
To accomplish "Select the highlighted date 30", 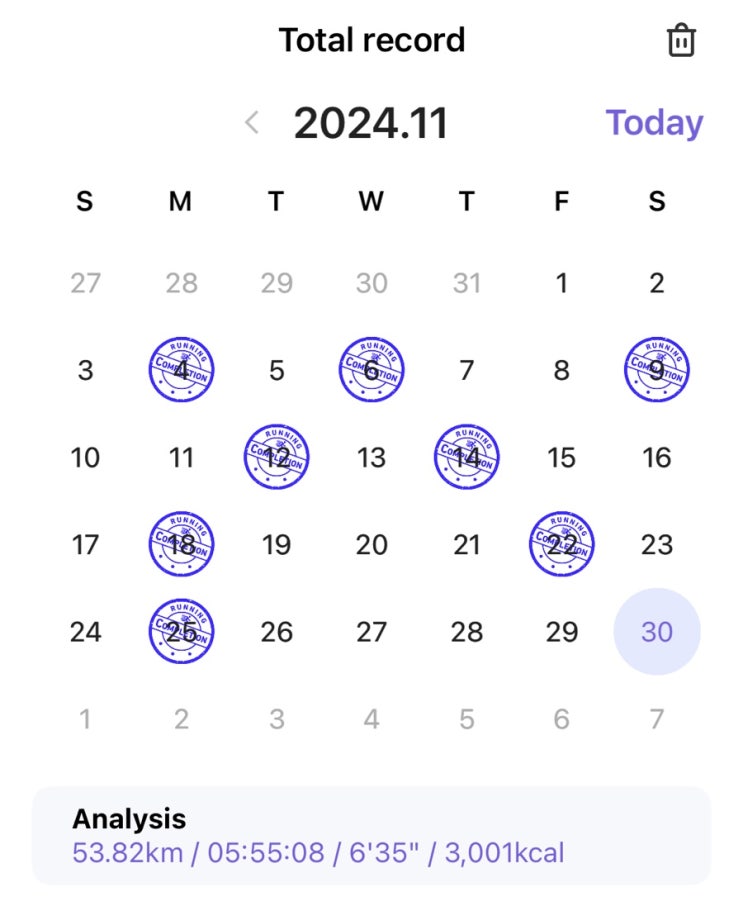I will point(657,632).
